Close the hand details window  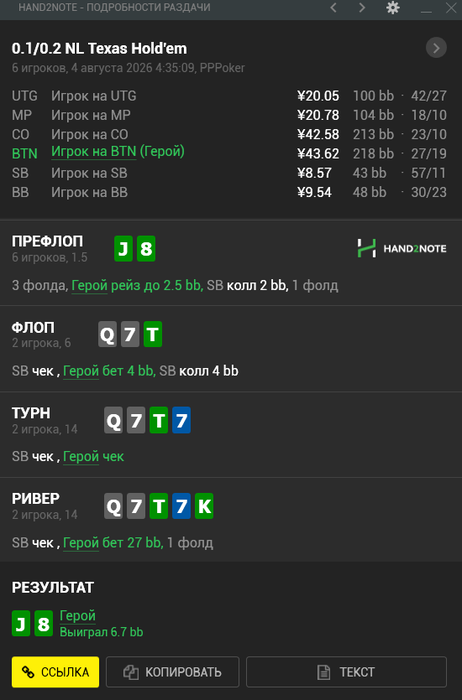451,8
